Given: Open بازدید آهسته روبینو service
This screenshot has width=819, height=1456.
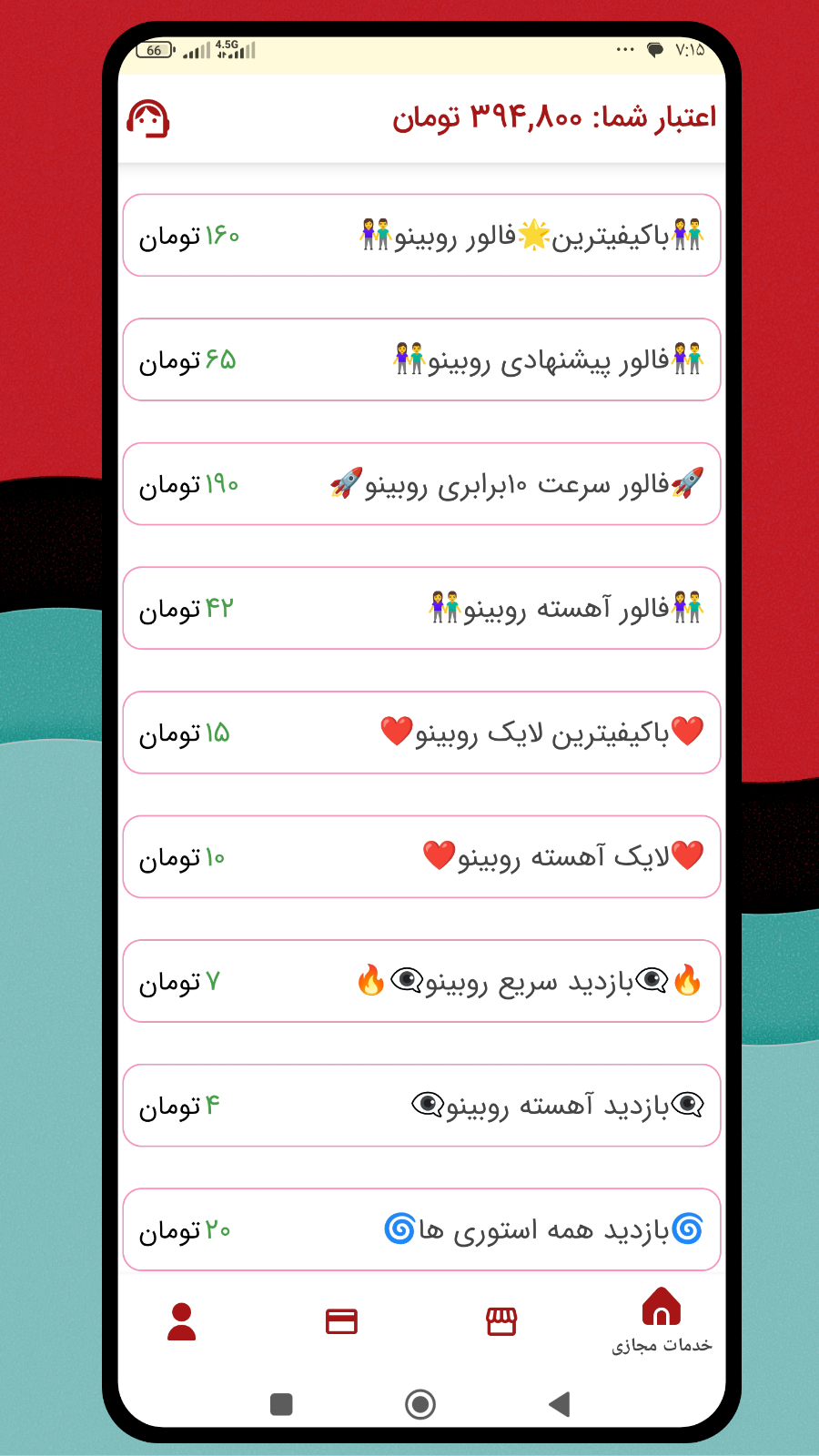Looking at the screenshot, I should point(421,1105).
